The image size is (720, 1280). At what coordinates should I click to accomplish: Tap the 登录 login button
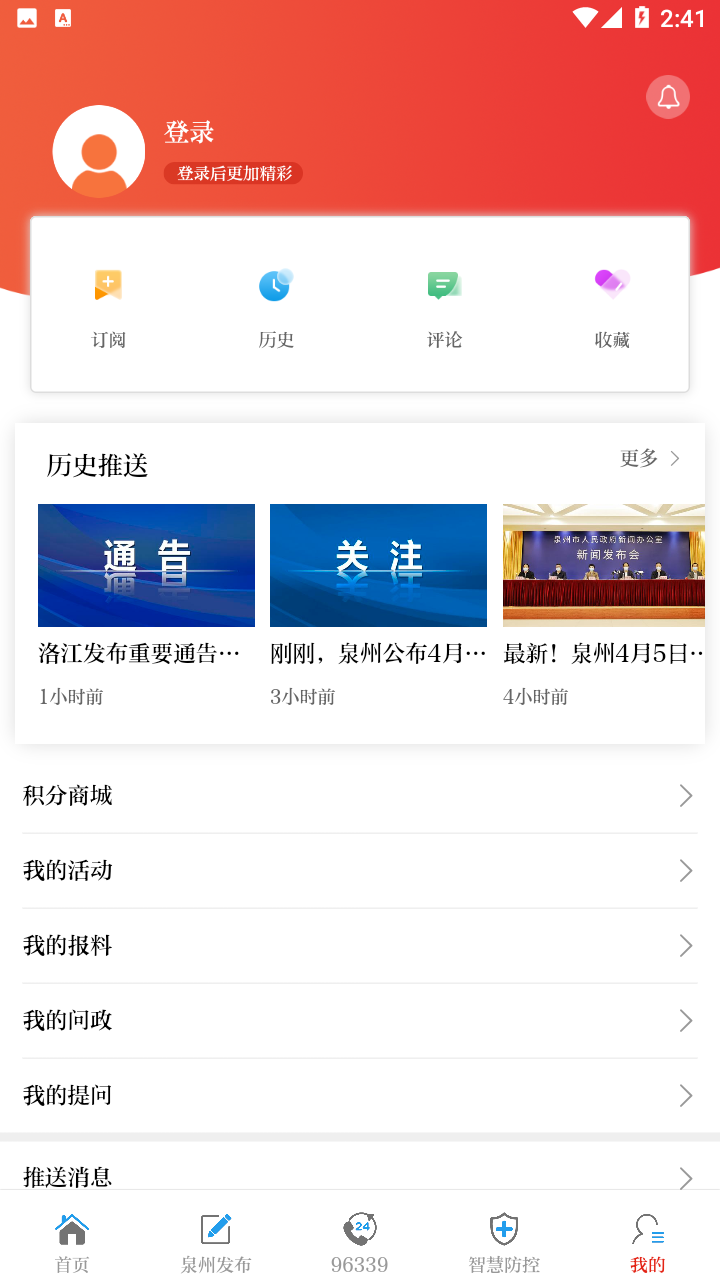(188, 132)
